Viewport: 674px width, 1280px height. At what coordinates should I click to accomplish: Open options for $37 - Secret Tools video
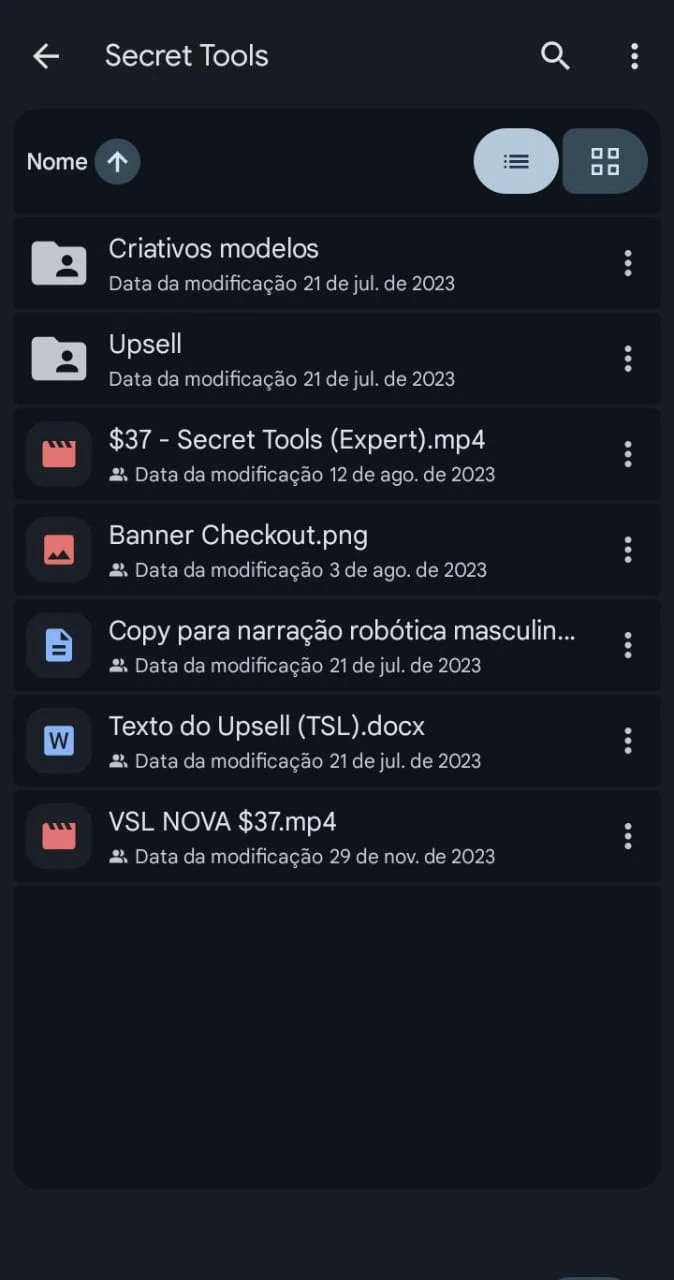pyautogui.click(x=628, y=454)
